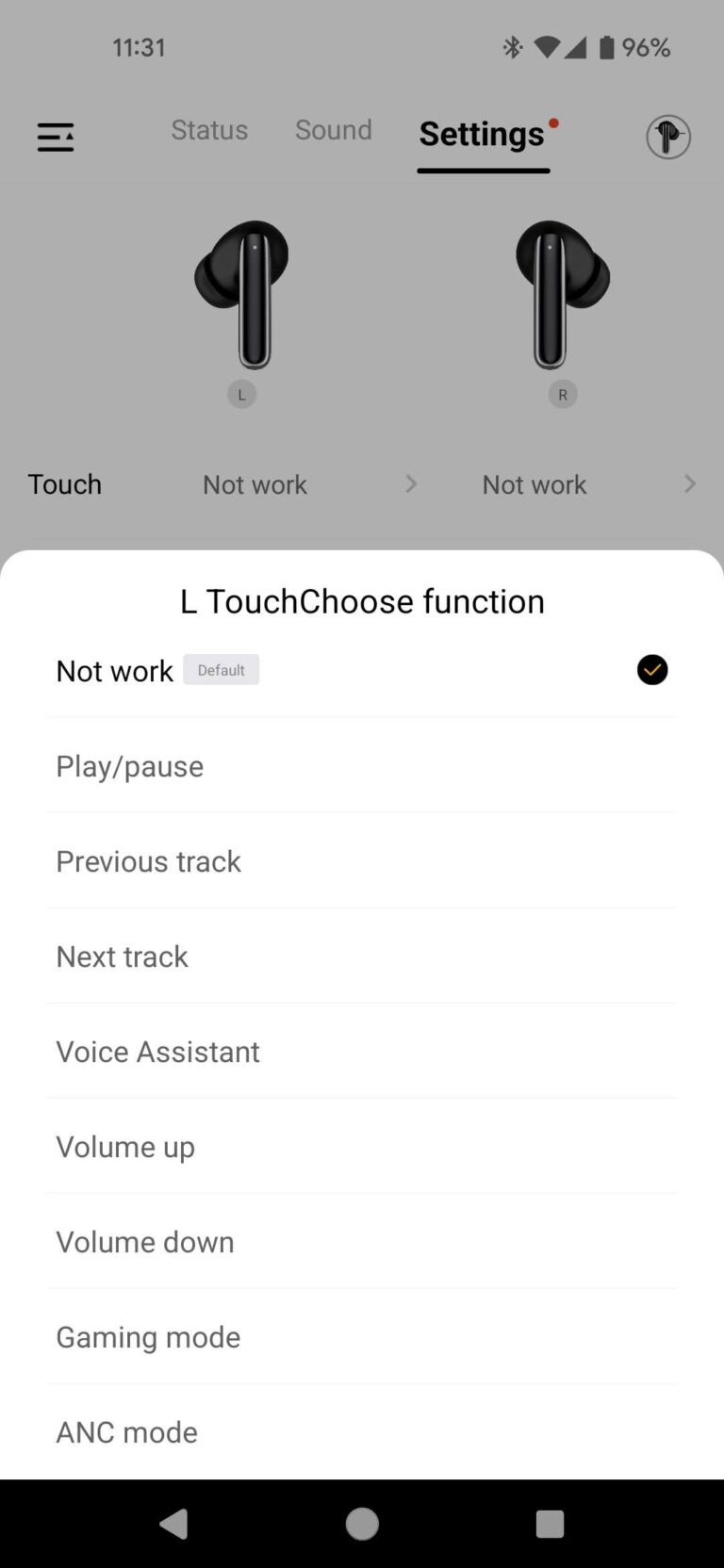This screenshot has width=724, height=1568.
Task: Keep the default Not work option
Action: (x=361, y=670)
